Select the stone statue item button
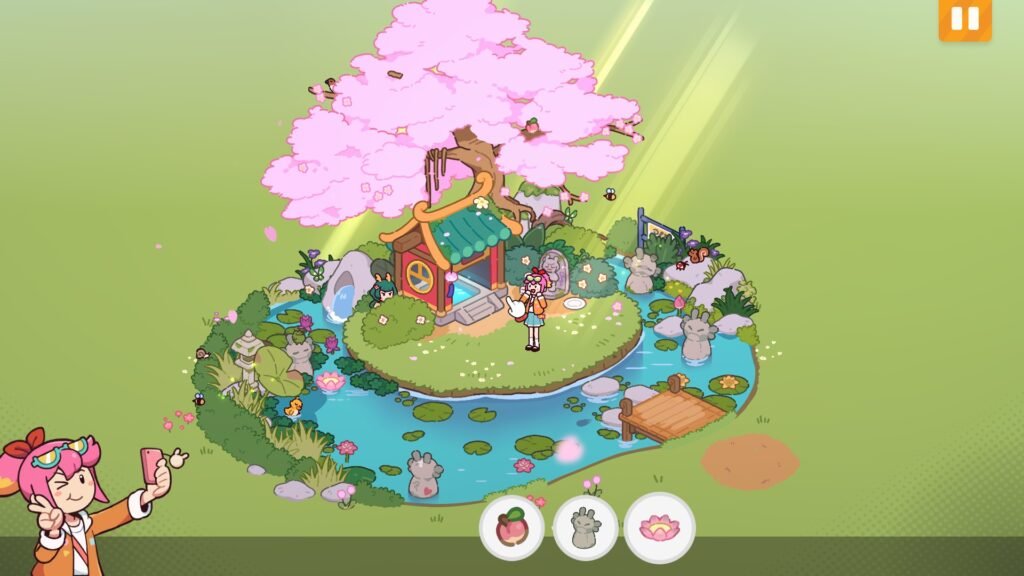The height and width of the screenshot is (576, 1024). tap(586, 527)
